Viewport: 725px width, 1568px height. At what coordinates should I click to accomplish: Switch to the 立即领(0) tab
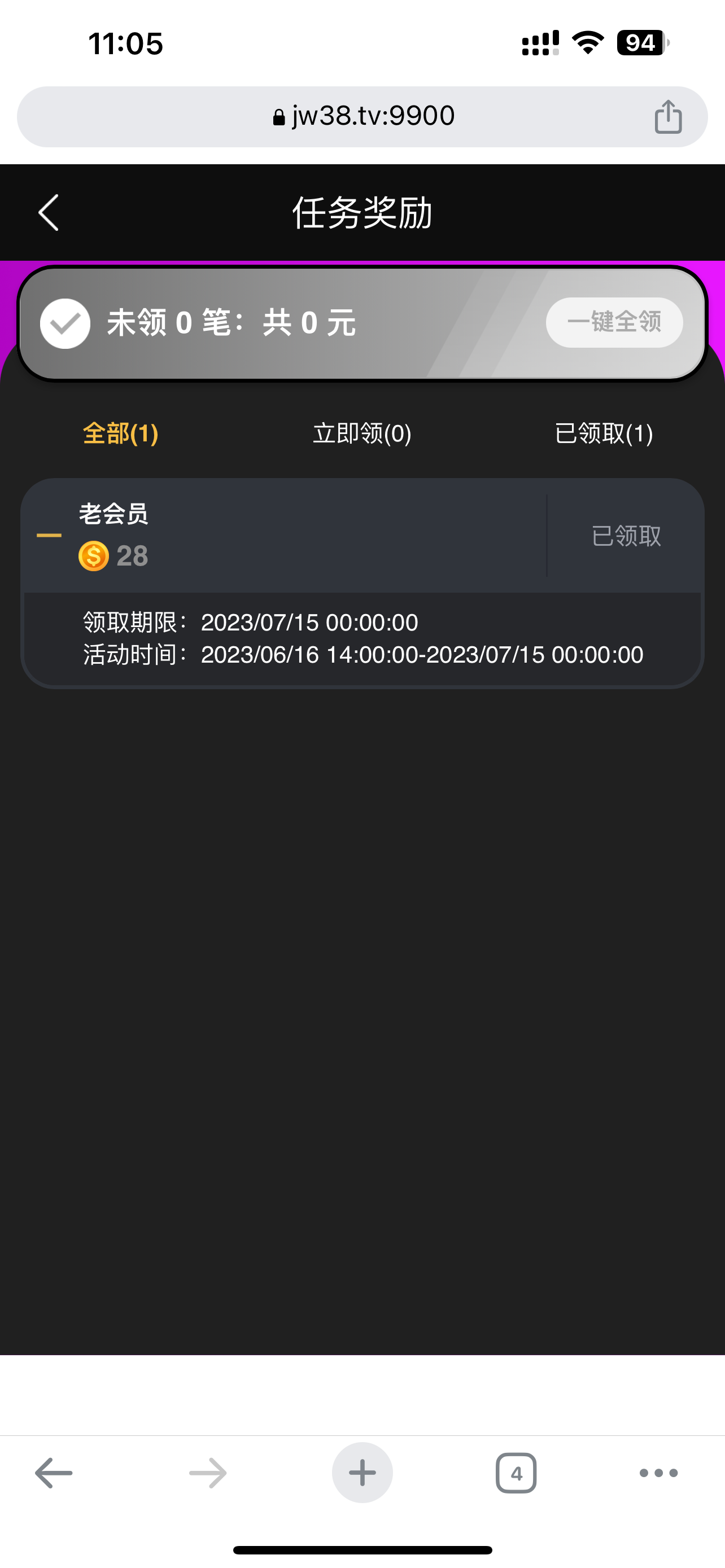[362, 433]
